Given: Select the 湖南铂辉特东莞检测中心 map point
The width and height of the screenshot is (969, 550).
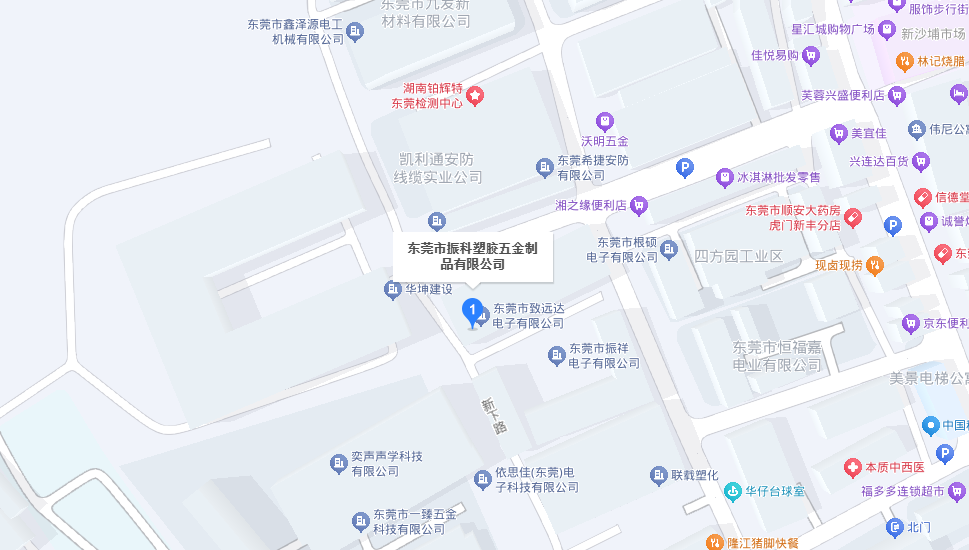Looking at the screenshot, I should point(476,95).
